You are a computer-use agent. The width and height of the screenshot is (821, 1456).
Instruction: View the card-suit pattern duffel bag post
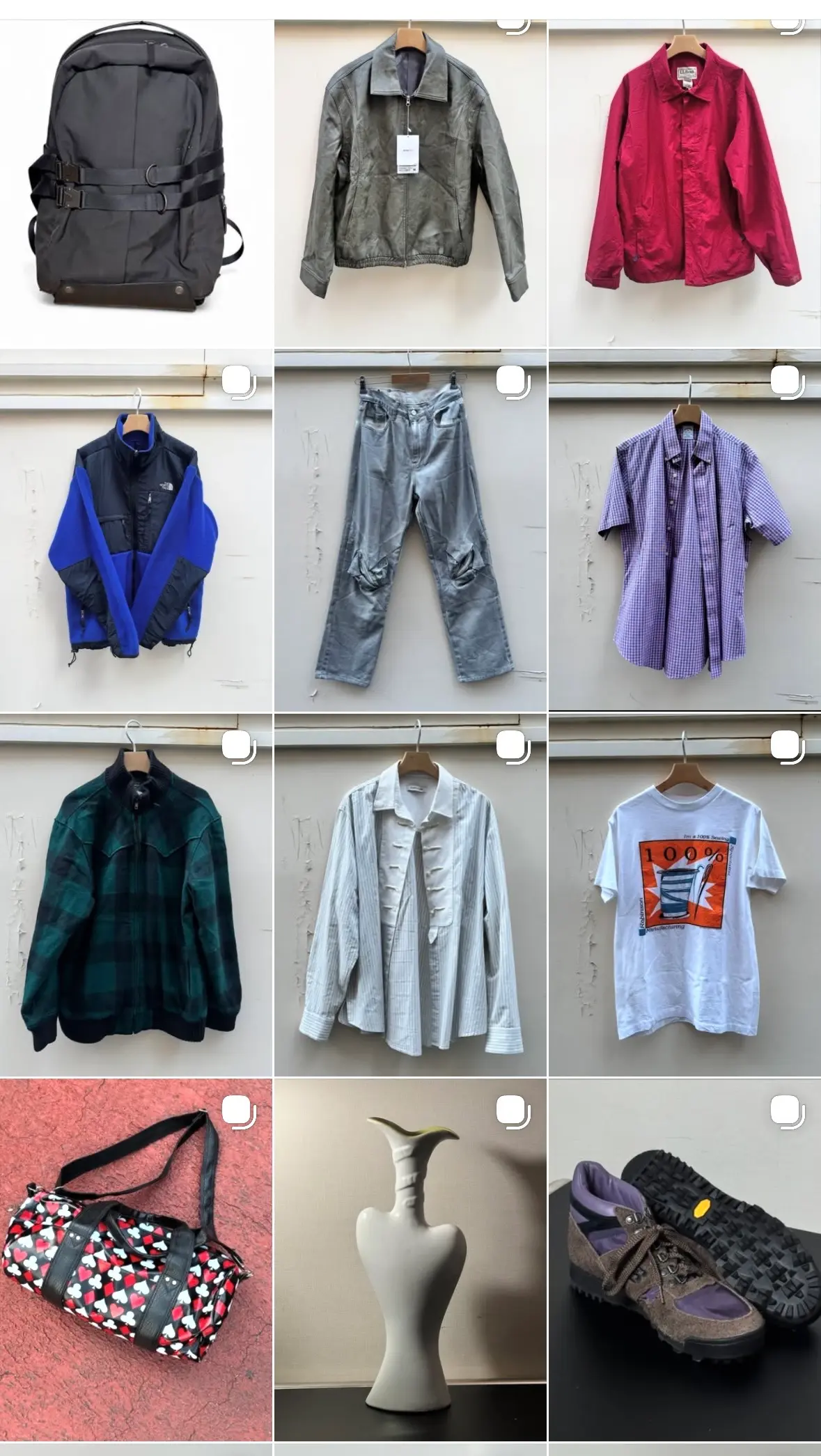136,1259
